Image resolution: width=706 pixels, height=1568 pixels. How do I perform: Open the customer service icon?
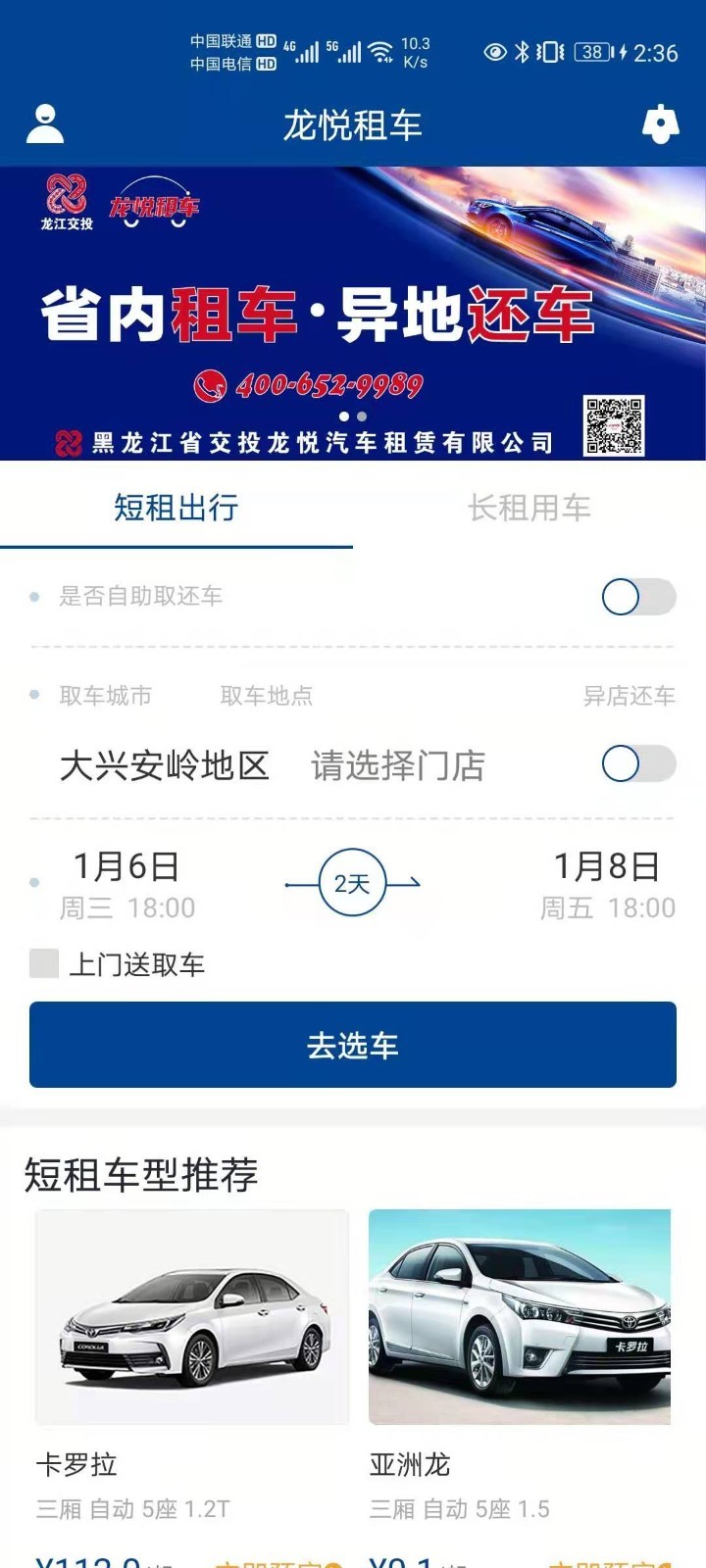point(660,124)
